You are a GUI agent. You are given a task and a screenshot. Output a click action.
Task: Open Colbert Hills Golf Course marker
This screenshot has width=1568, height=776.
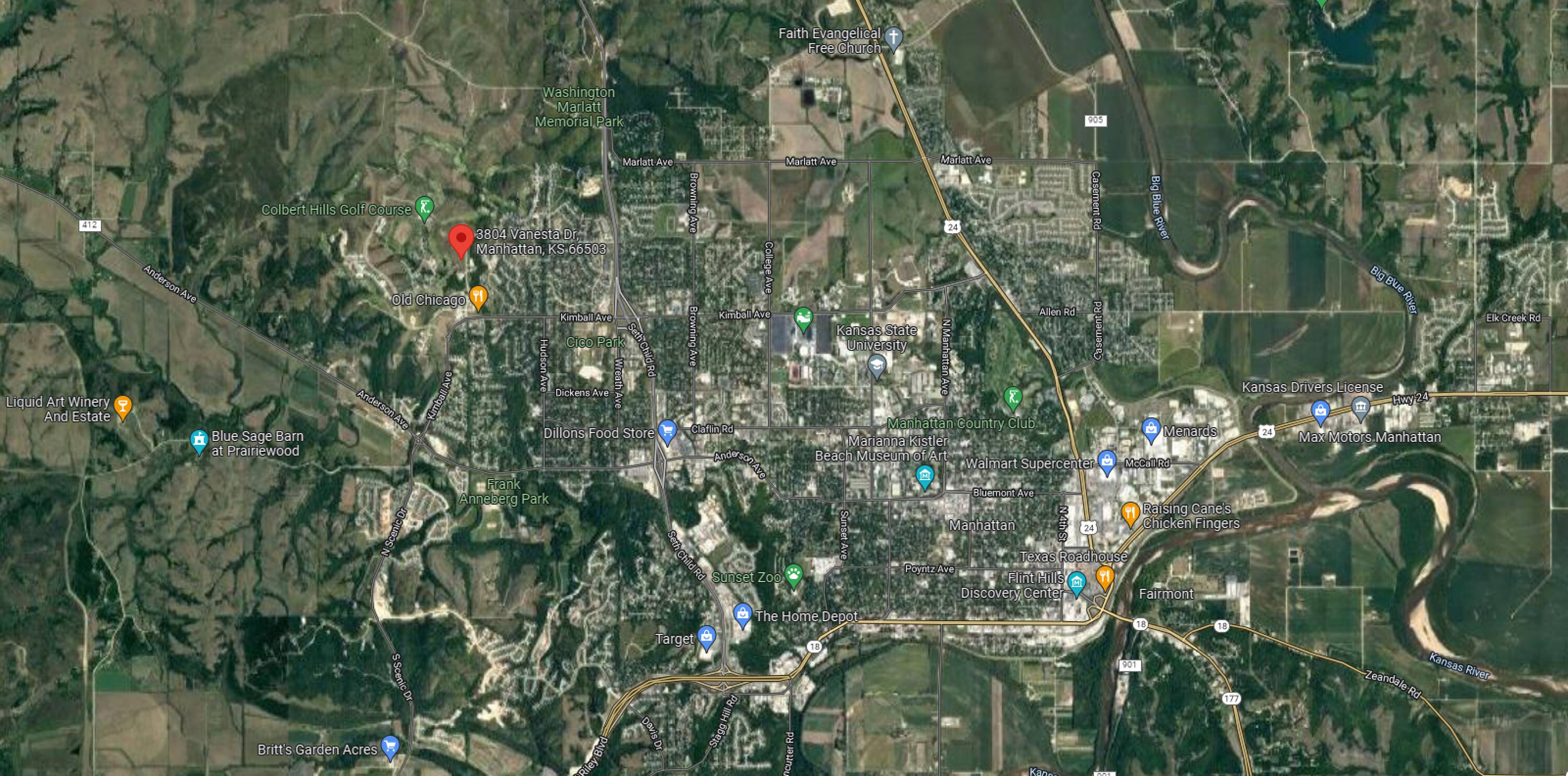424,208
